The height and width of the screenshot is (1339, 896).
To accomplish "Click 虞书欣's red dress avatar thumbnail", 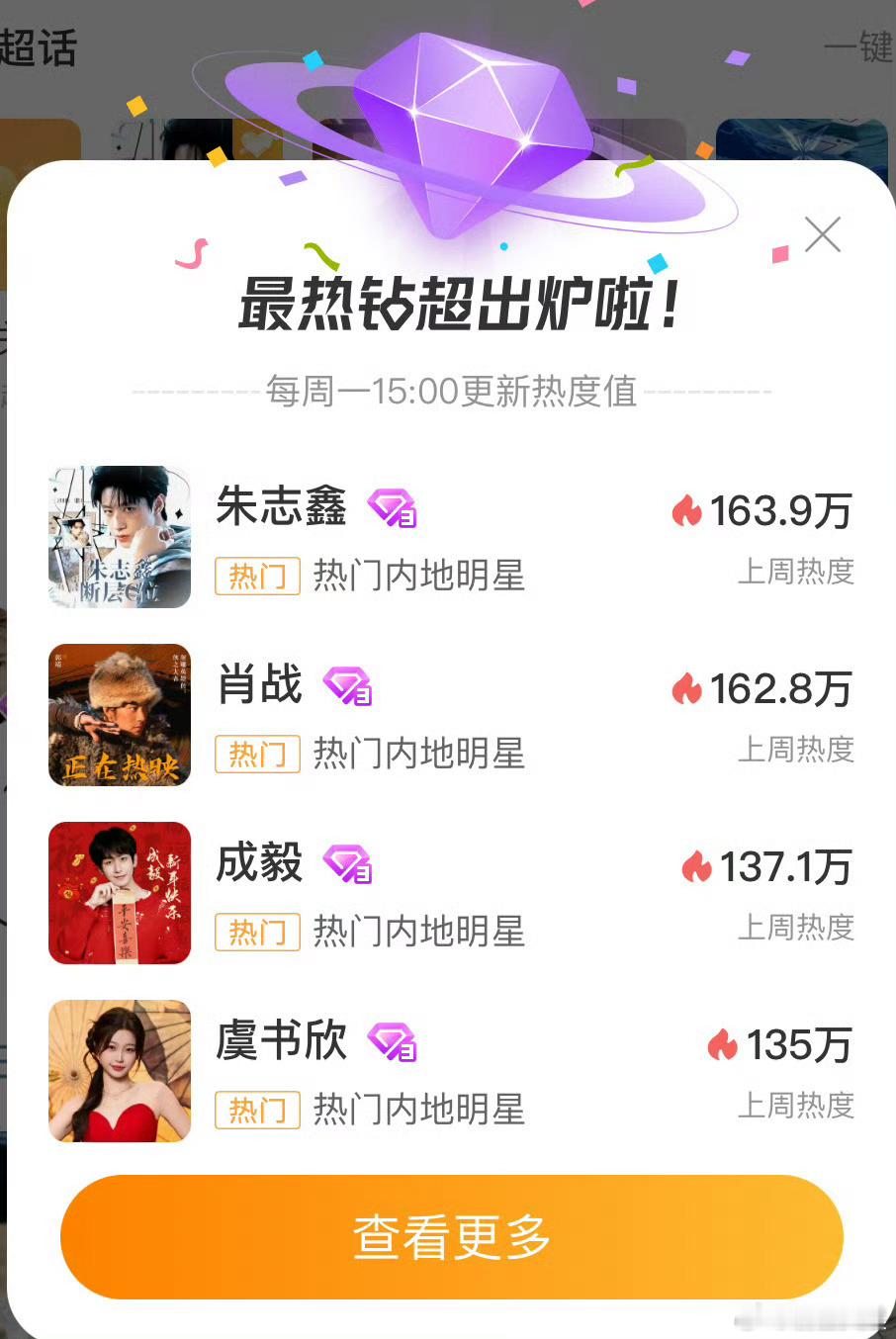I will (x=119, y=1071).
